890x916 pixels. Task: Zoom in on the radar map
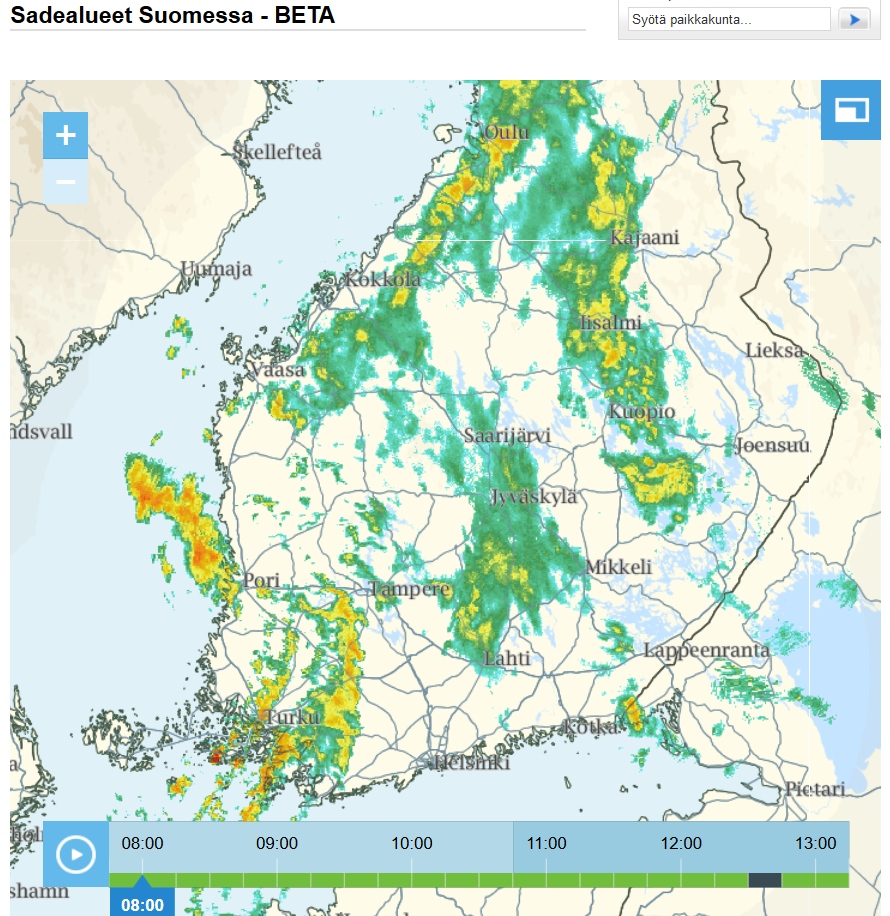tap(65, 135)
